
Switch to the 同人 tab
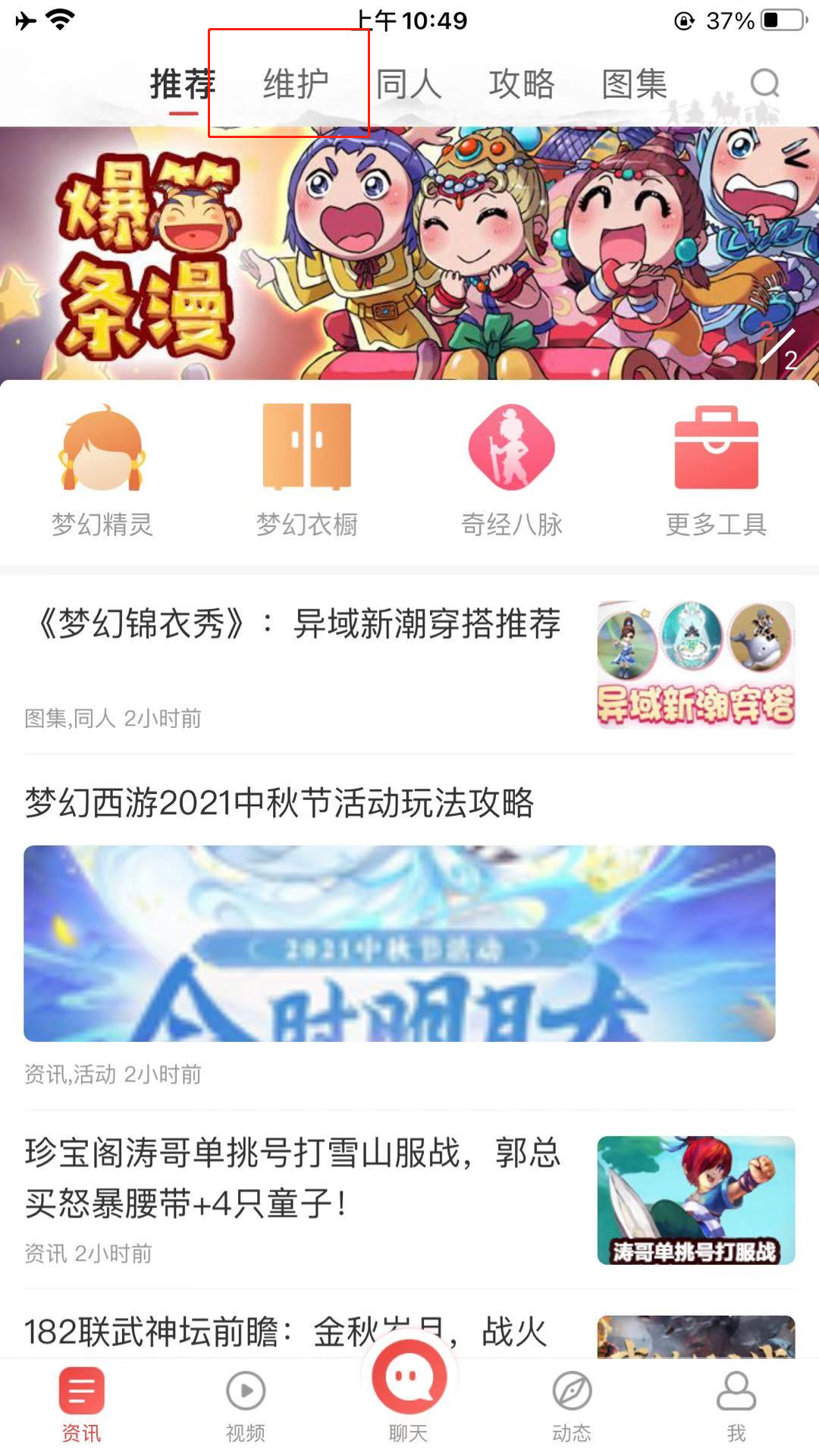409,83
